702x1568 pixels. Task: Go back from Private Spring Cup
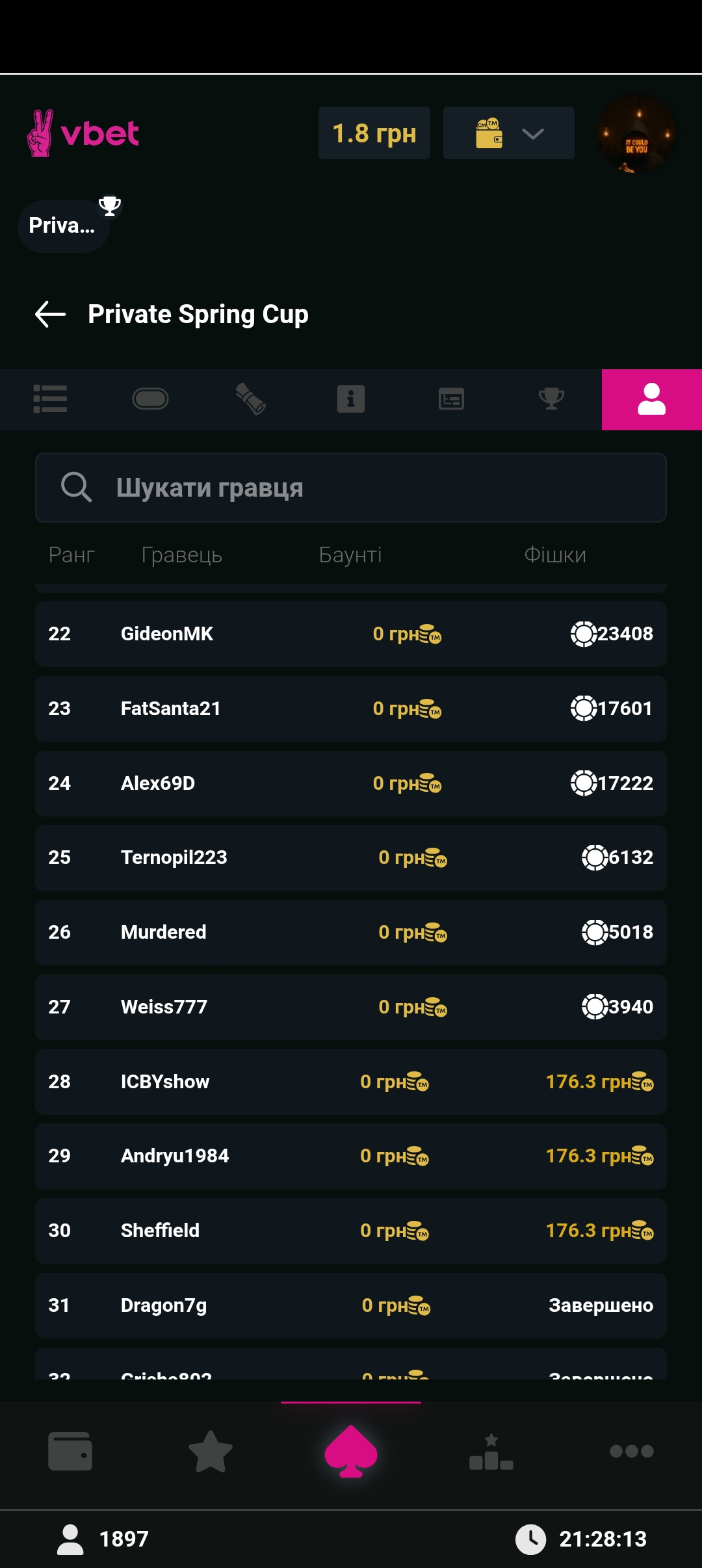(x=51, y=314)
